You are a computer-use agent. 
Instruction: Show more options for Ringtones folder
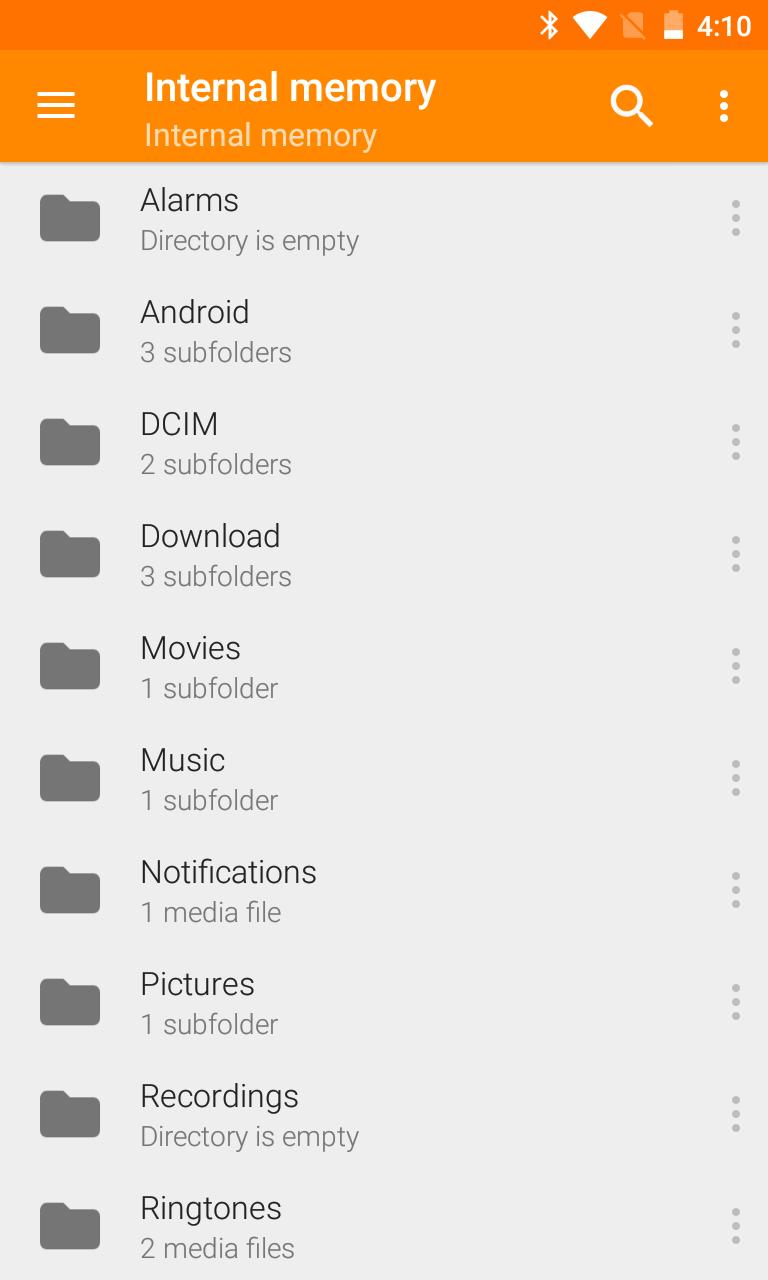tap(735, 1226)
